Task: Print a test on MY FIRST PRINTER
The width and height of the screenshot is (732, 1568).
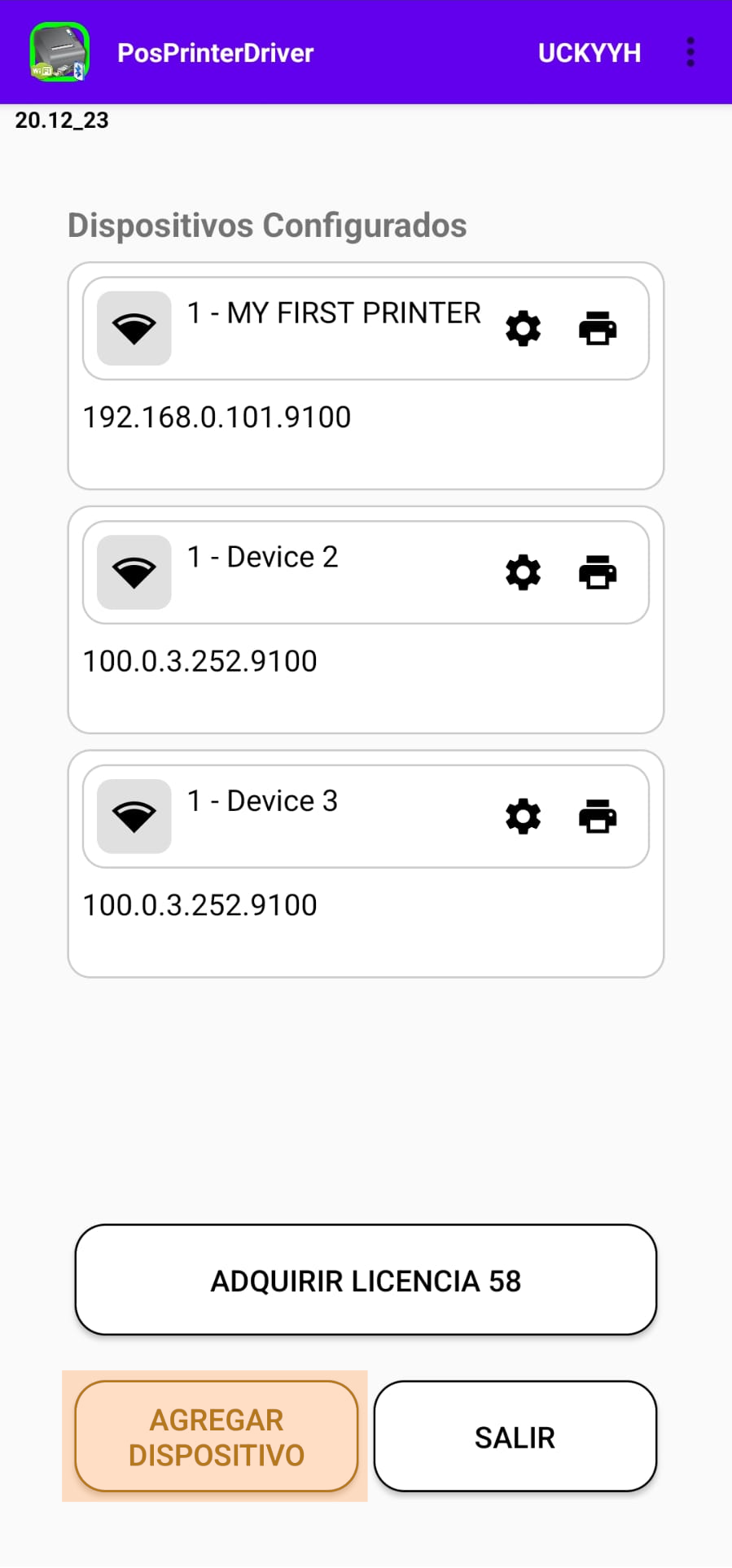Action: point(598,329)
